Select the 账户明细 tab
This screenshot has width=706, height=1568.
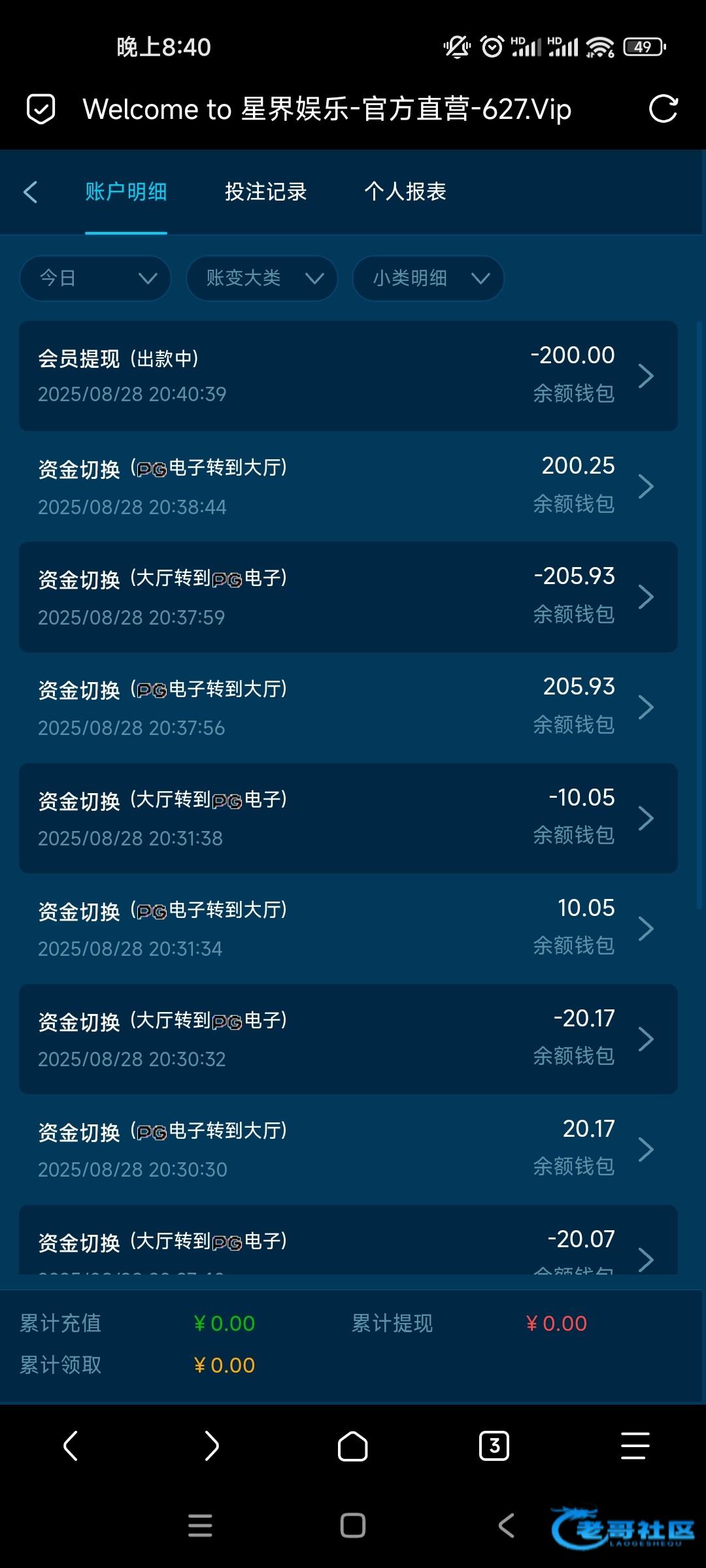[126, 192]
